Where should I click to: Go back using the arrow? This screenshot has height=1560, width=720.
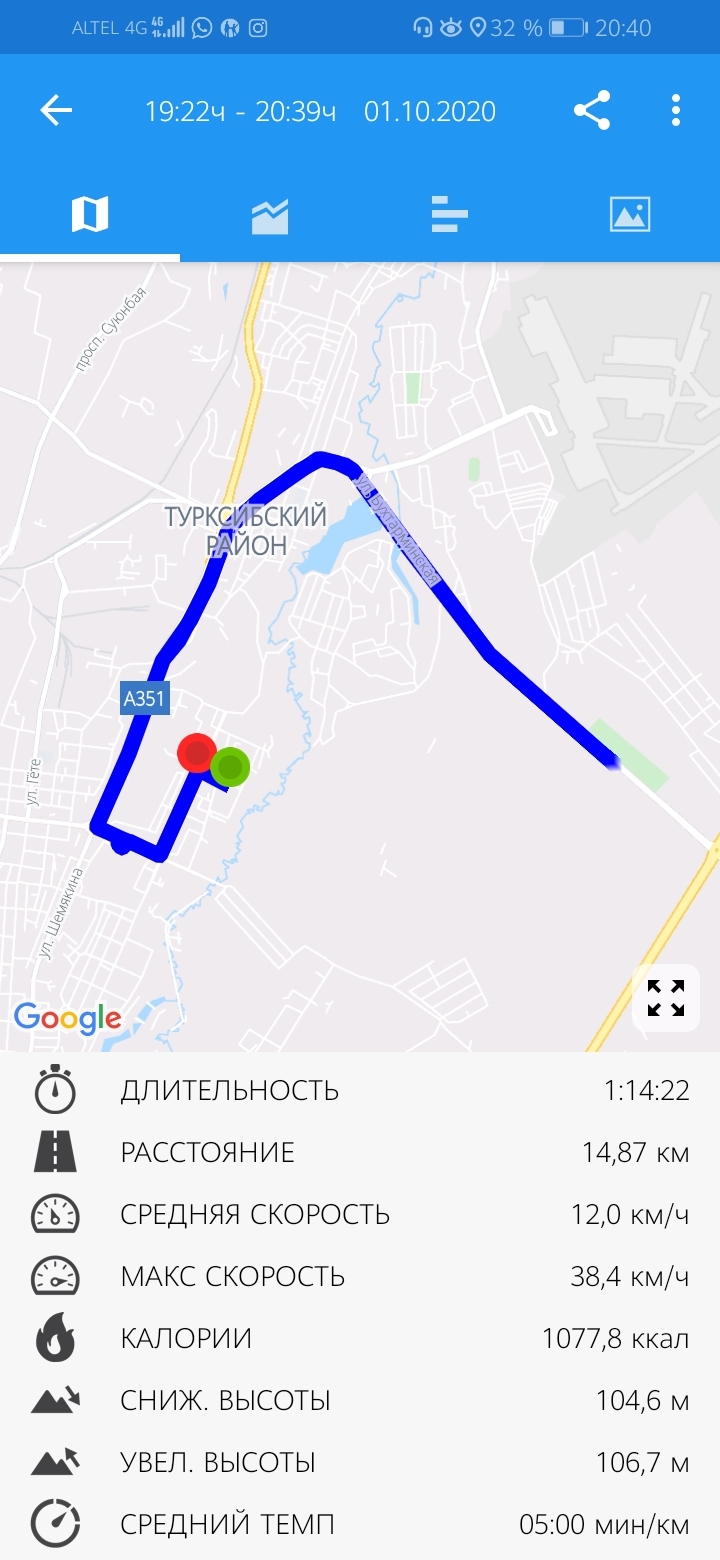coord(56,110)
